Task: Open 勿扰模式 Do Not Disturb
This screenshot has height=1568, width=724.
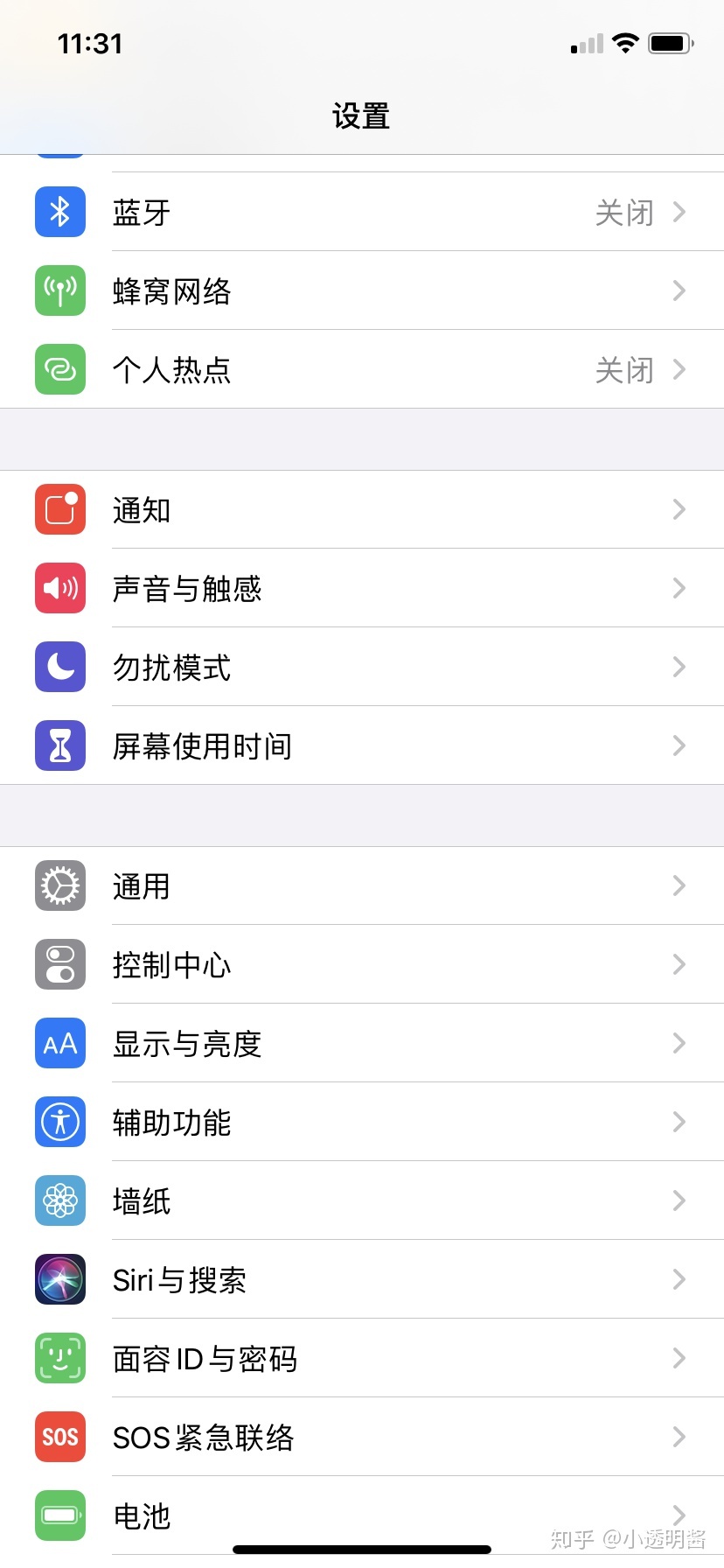Action: coord(362,667)
